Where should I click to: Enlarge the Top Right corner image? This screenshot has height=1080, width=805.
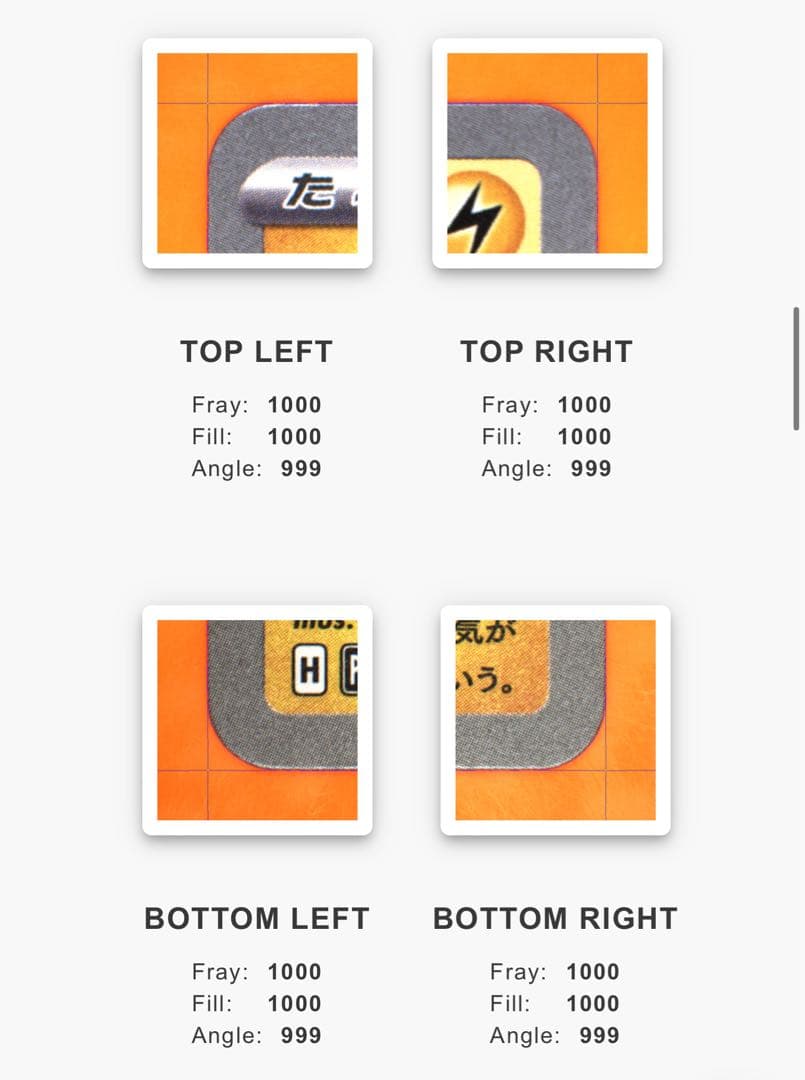click(x=547, y=153)
